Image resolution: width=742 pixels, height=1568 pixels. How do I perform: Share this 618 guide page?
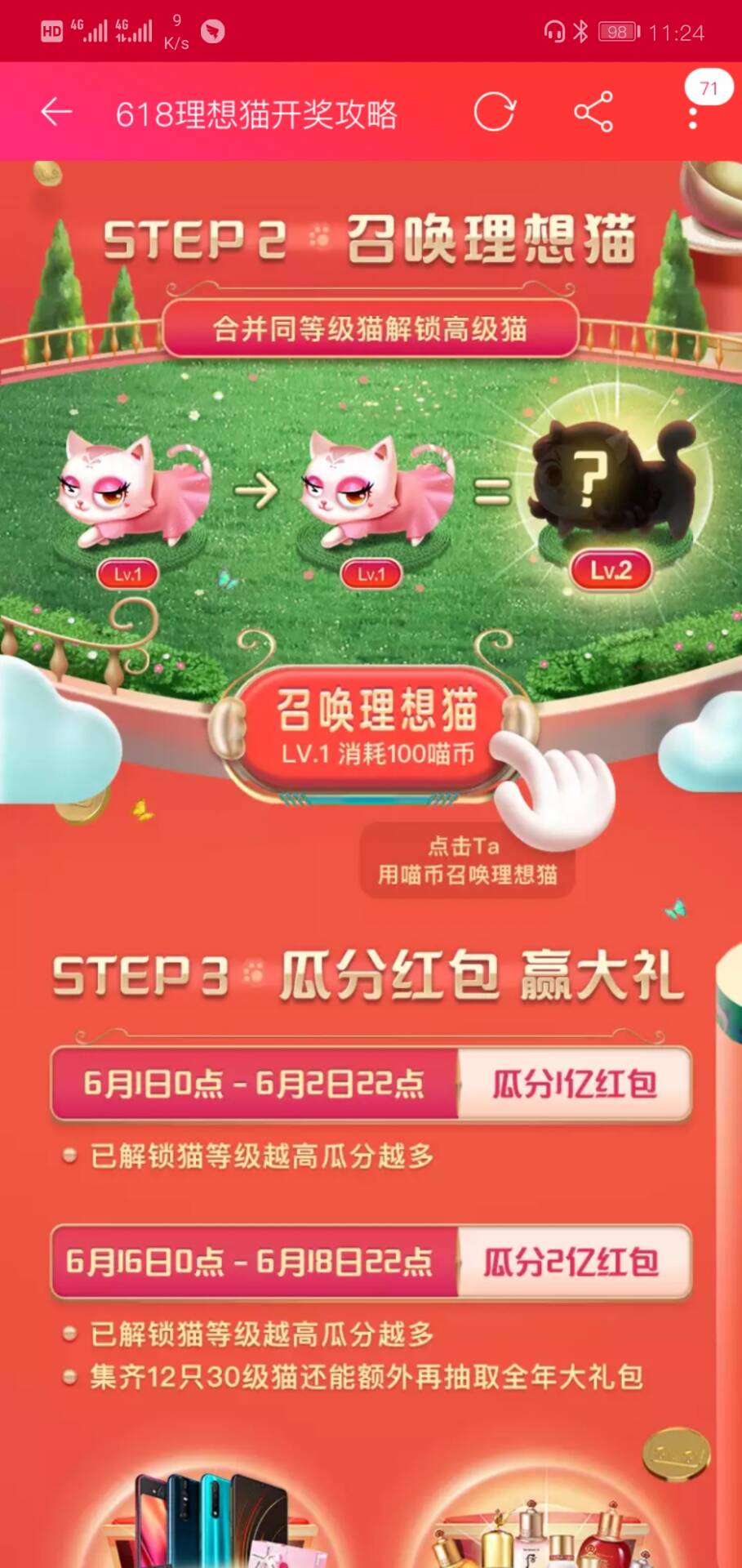point(593,112)
